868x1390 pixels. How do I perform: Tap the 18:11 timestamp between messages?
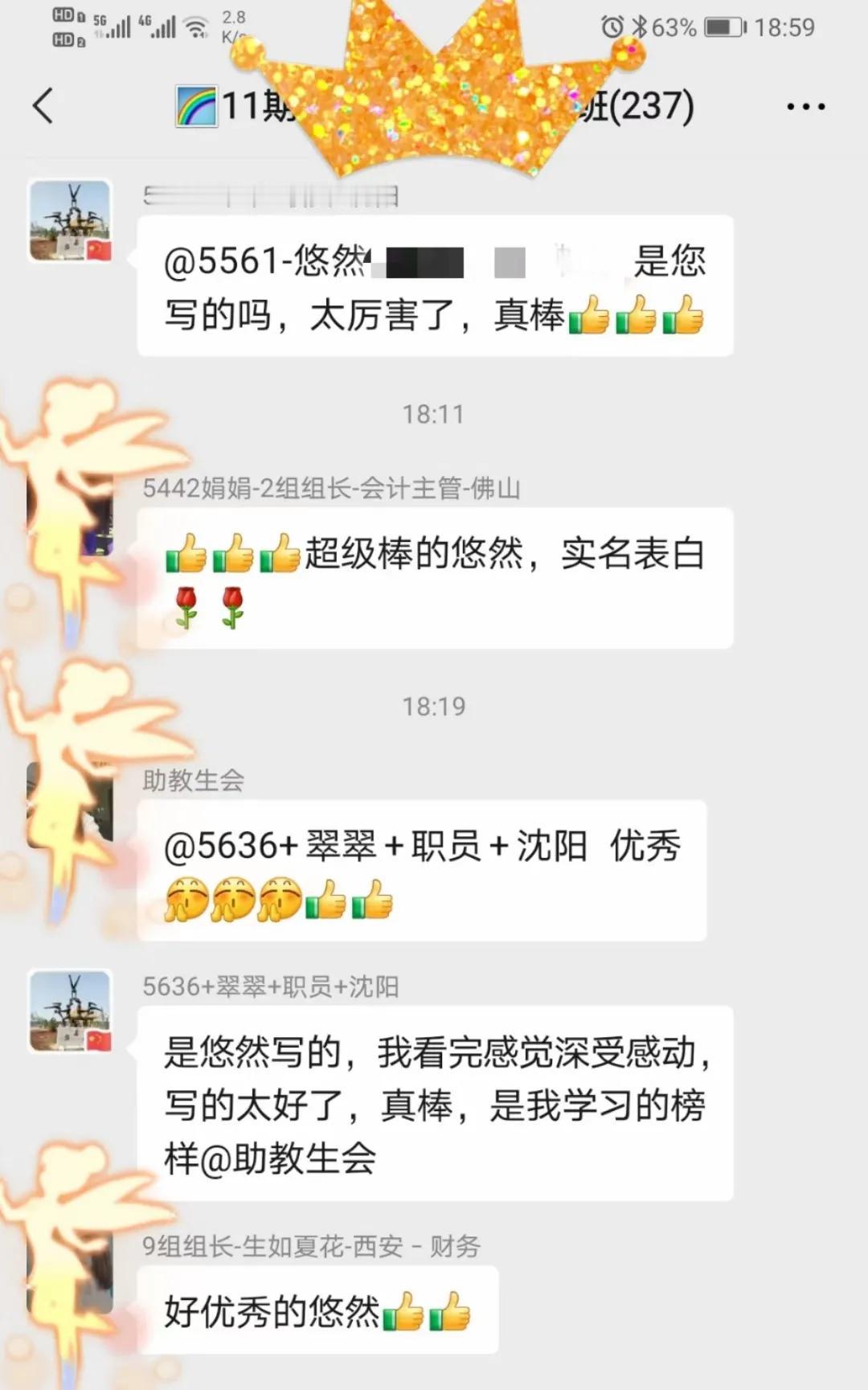434,412
